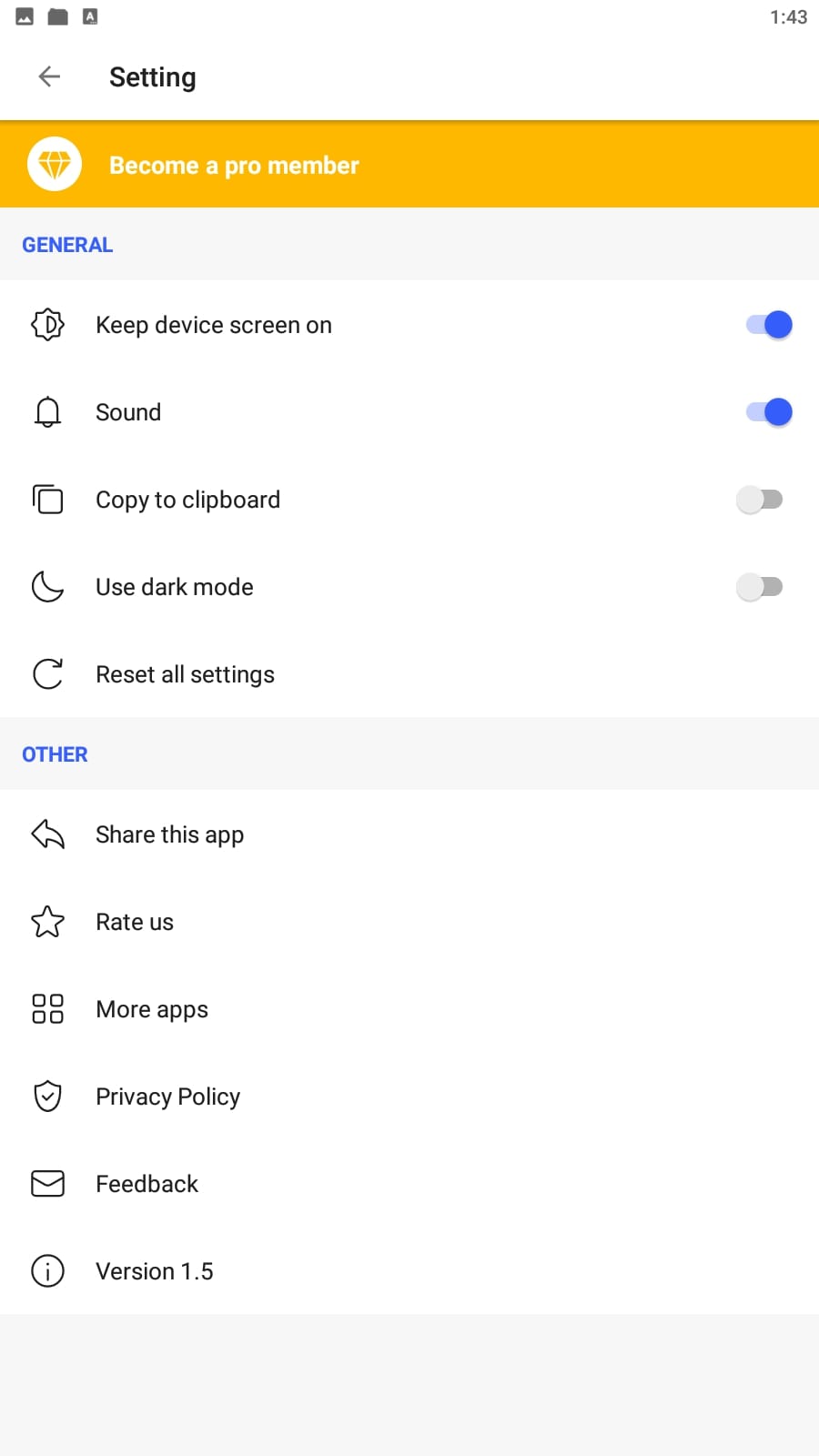The height and width of the screenshot is (1456, 819).
Task: Disable the Sound switch
Action: click(x=769, y=412)
